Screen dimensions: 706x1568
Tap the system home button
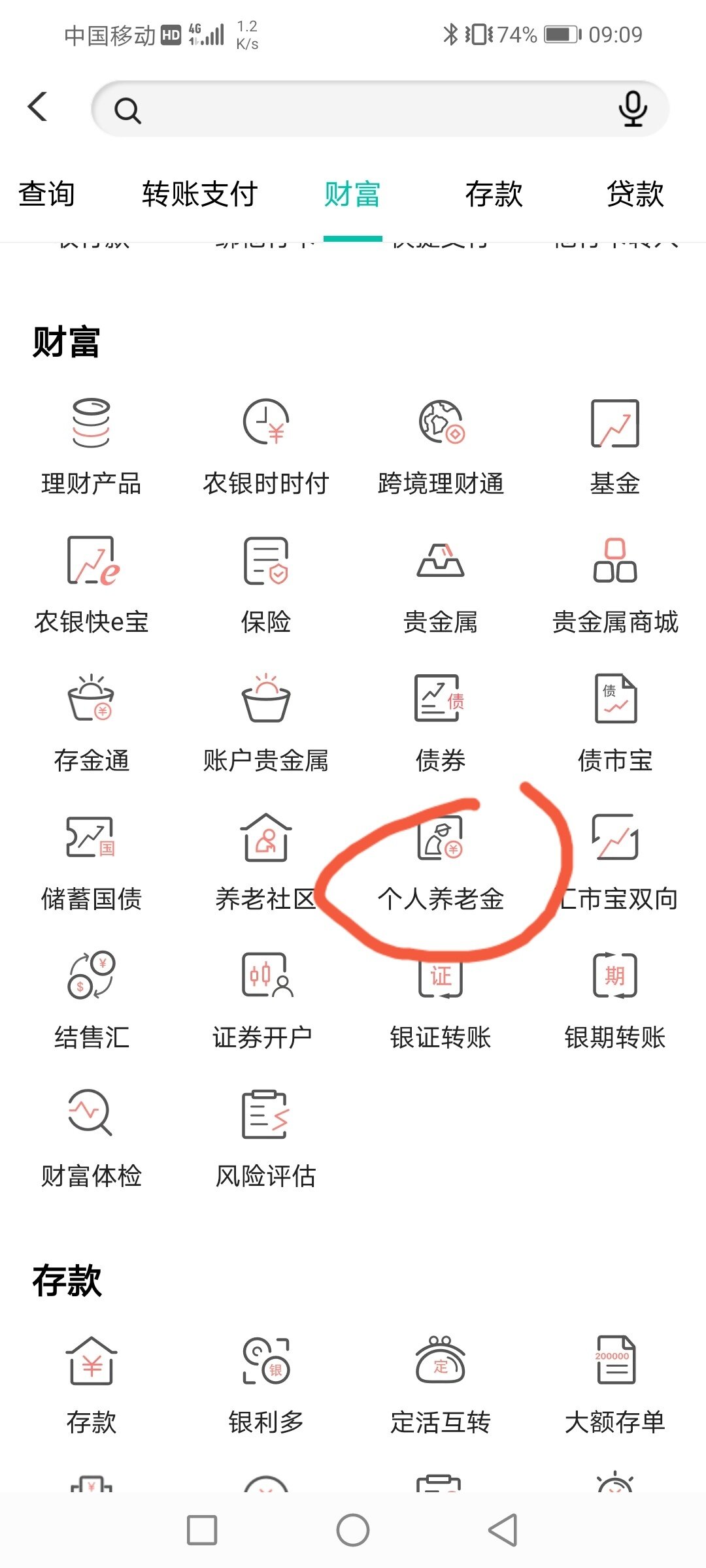click(353, 1530)
